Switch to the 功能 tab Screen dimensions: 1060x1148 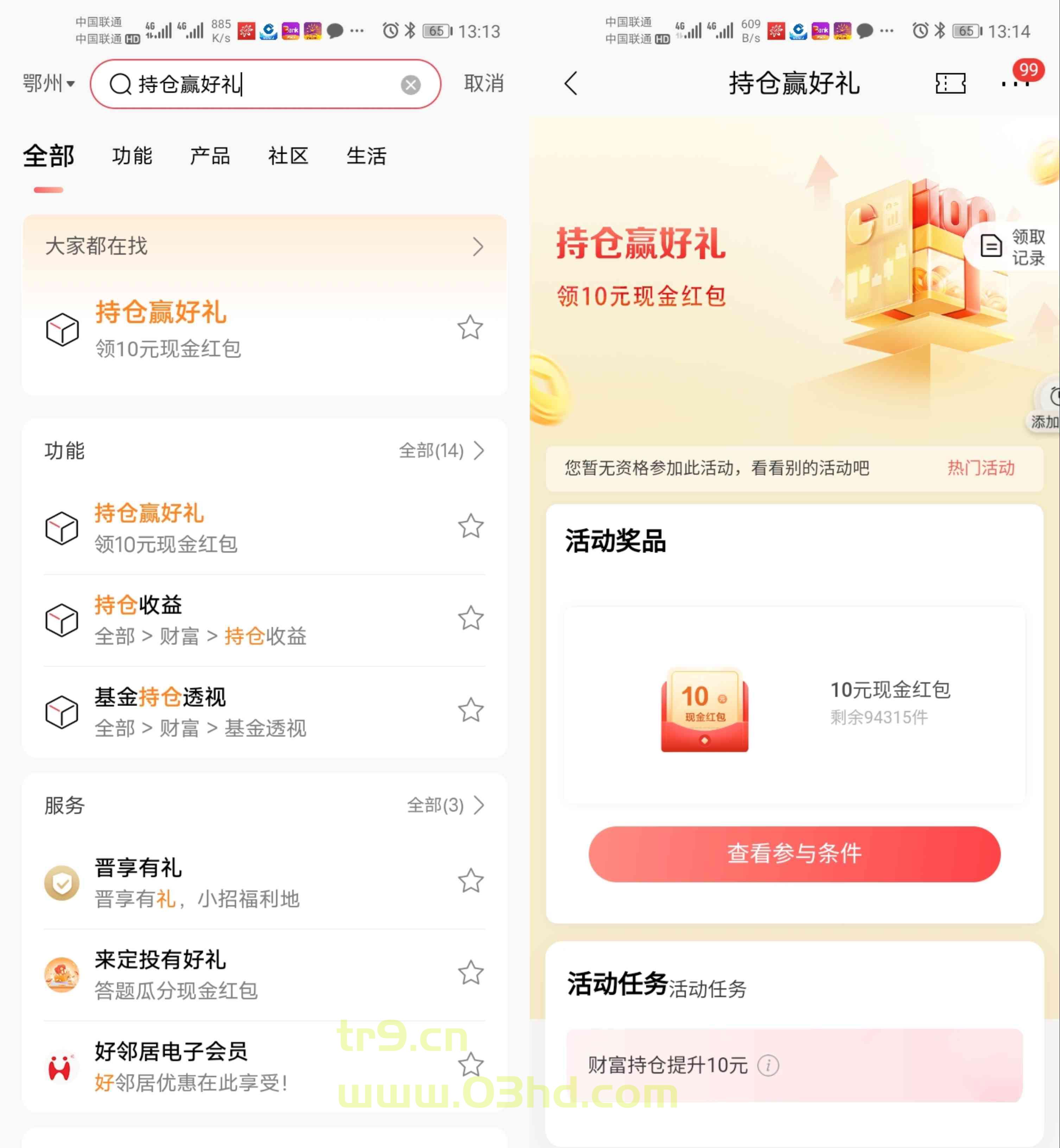132,156
